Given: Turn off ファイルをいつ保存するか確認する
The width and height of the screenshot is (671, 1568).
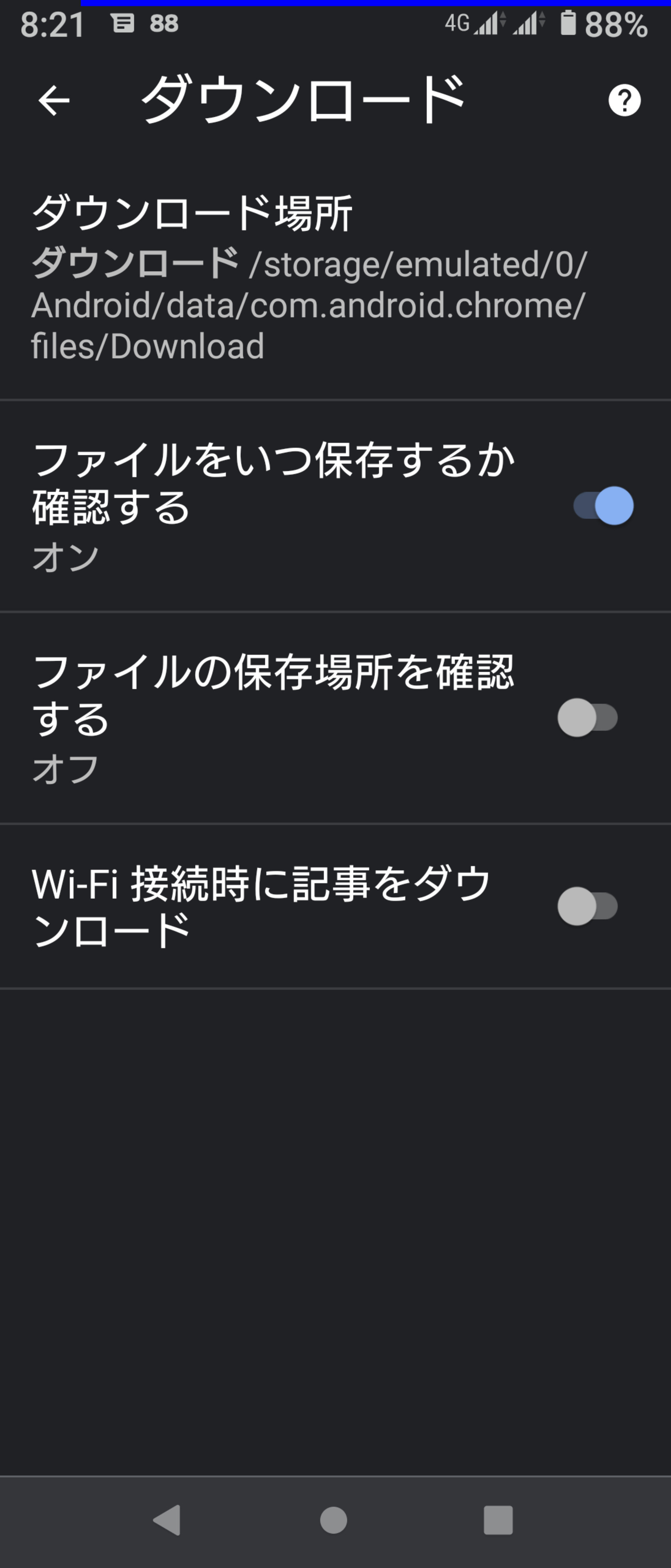Looking at the screenshot, I should point(603,506).
